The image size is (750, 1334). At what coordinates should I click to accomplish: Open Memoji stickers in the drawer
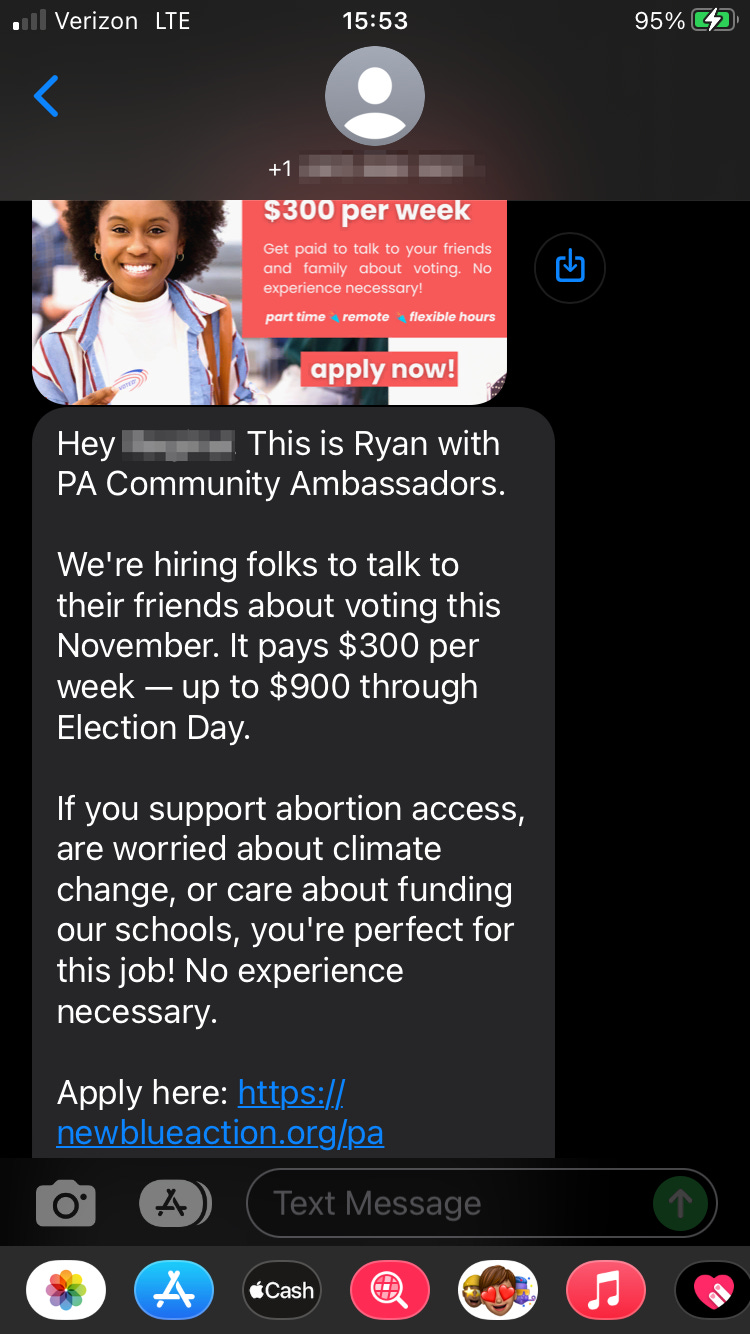[x=498, y=1290]
